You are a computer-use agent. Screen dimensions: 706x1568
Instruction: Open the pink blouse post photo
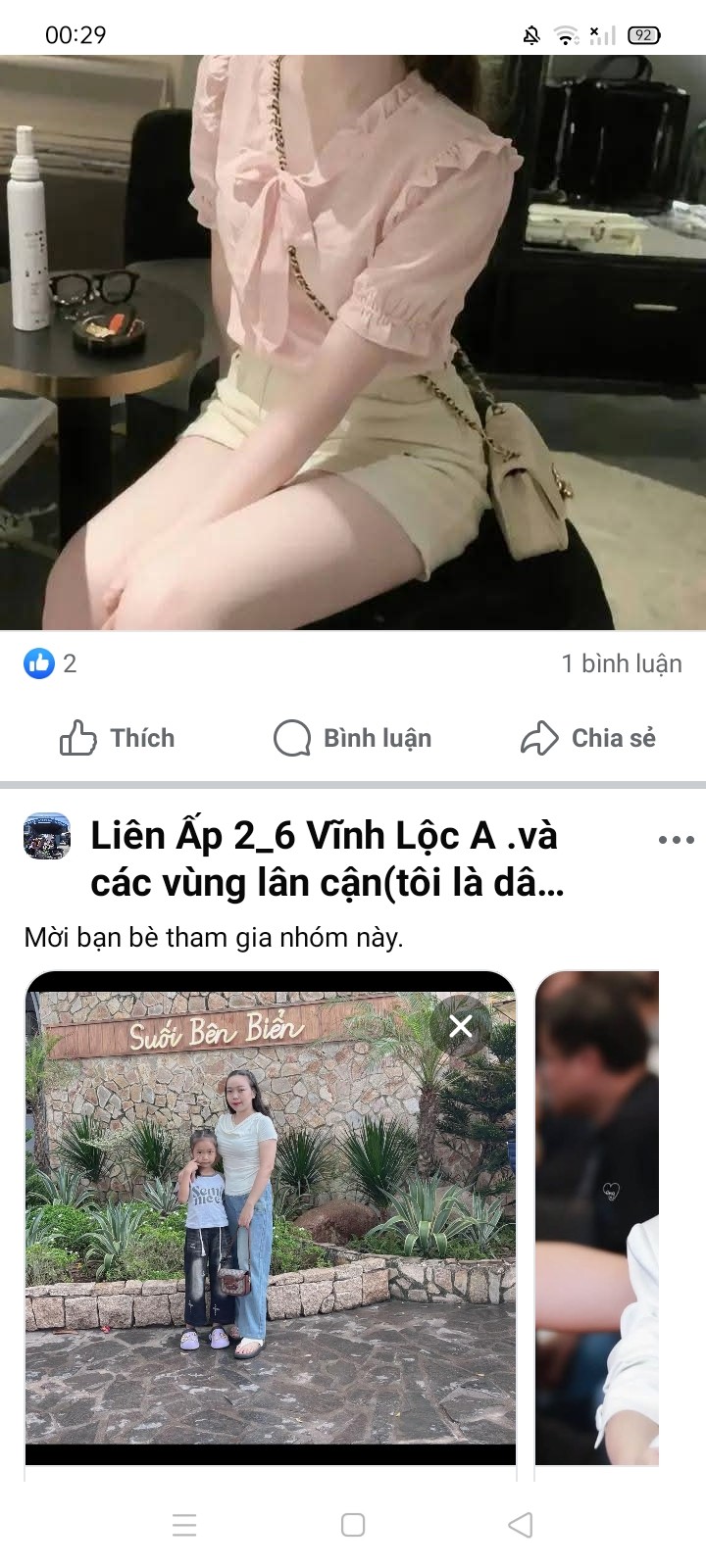353,343
